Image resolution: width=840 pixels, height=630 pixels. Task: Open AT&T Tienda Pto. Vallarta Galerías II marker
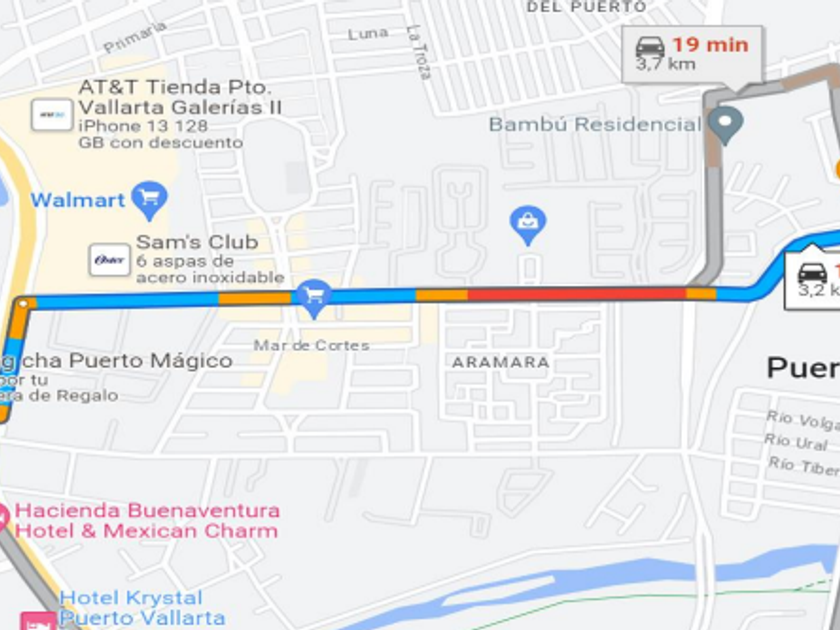tap(52, 115)
